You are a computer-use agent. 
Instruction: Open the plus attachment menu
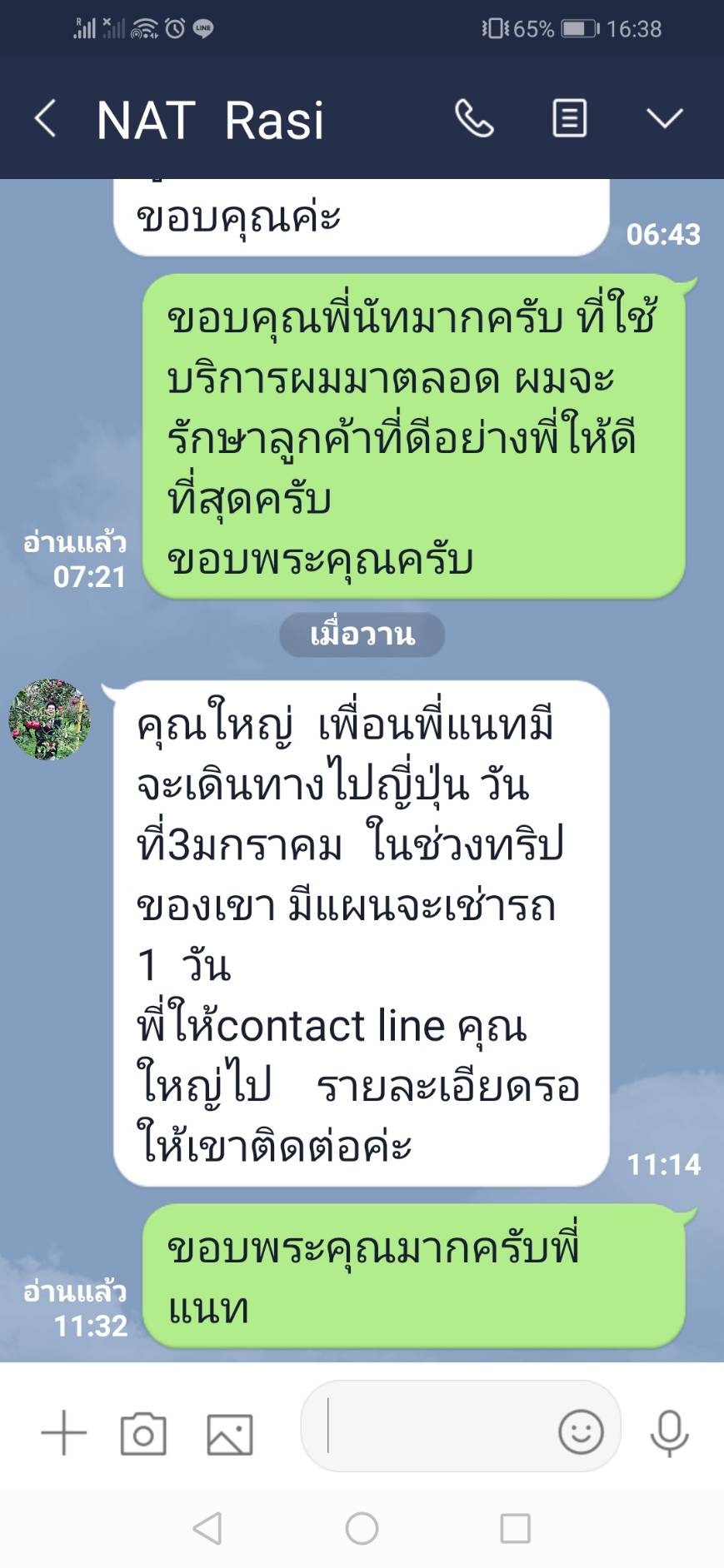coord(64,1433)
